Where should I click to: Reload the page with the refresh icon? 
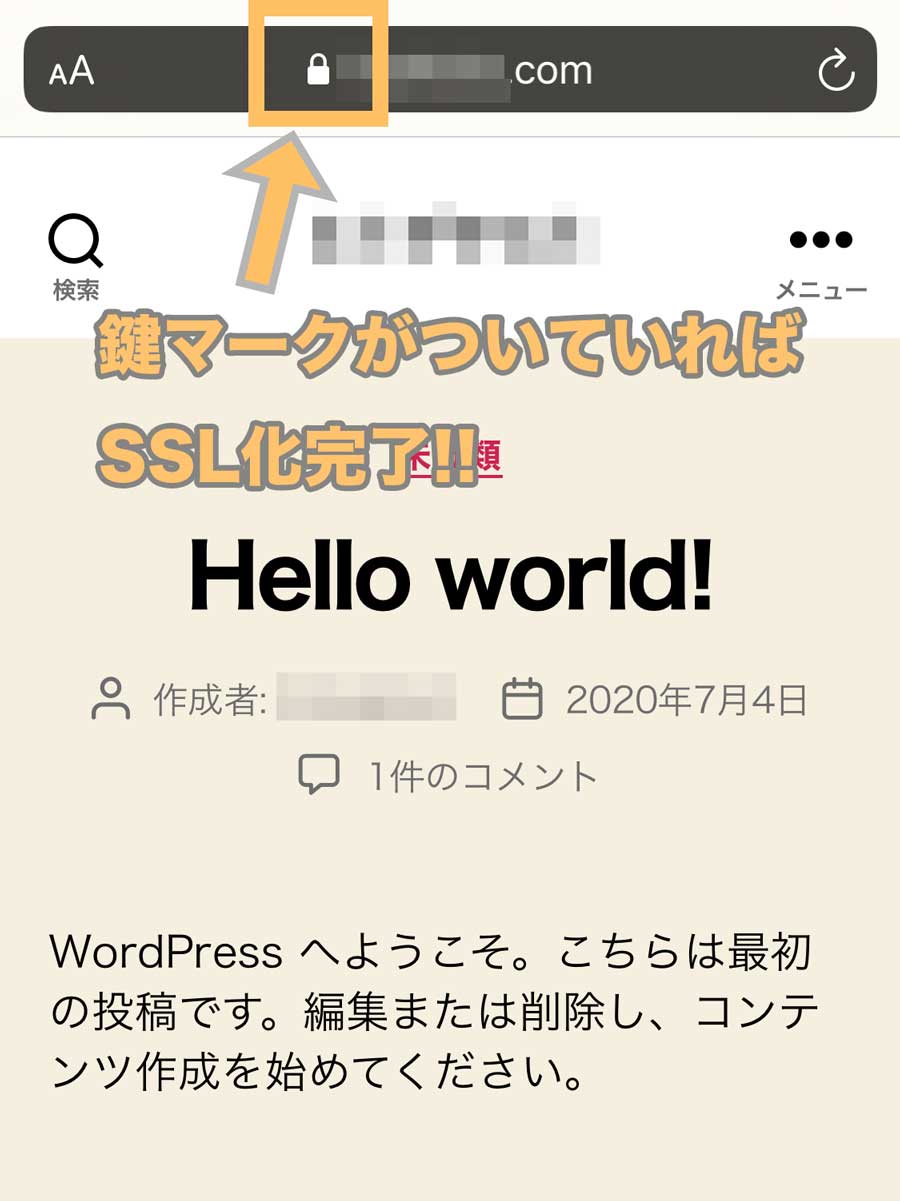pyautogui.click(x=836, y=71)
